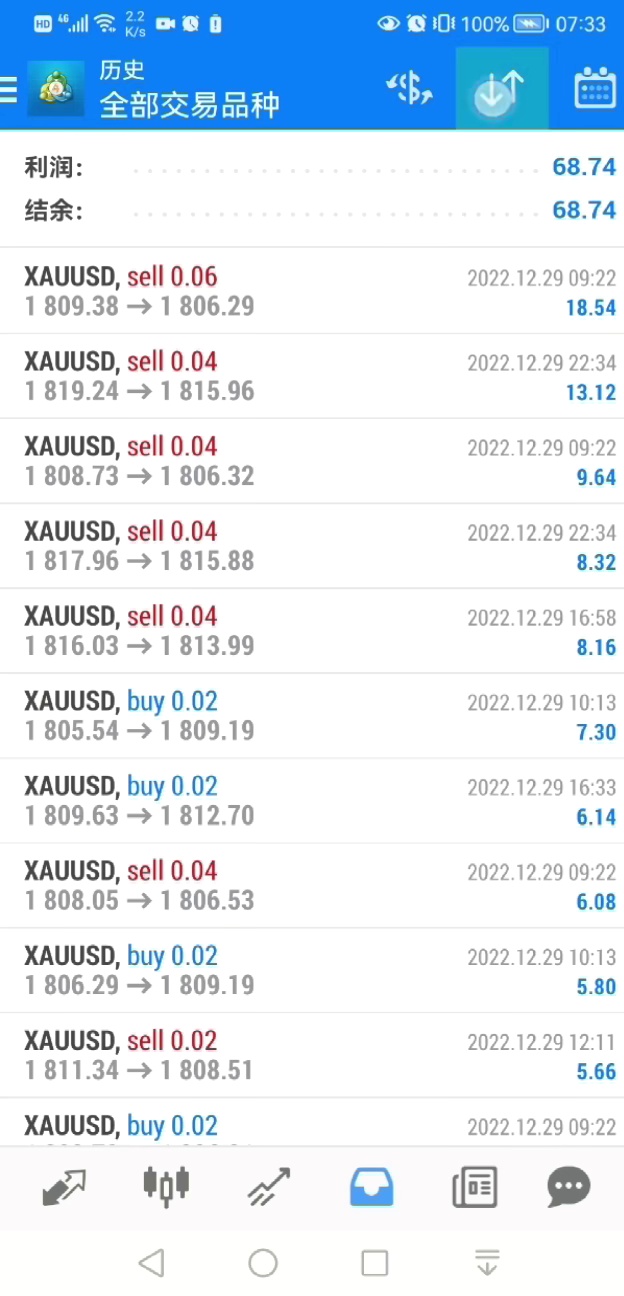Open the buy 0.02 trade at 1 806.29
This screenshot has width=624, height=1296.
[312, 971]
